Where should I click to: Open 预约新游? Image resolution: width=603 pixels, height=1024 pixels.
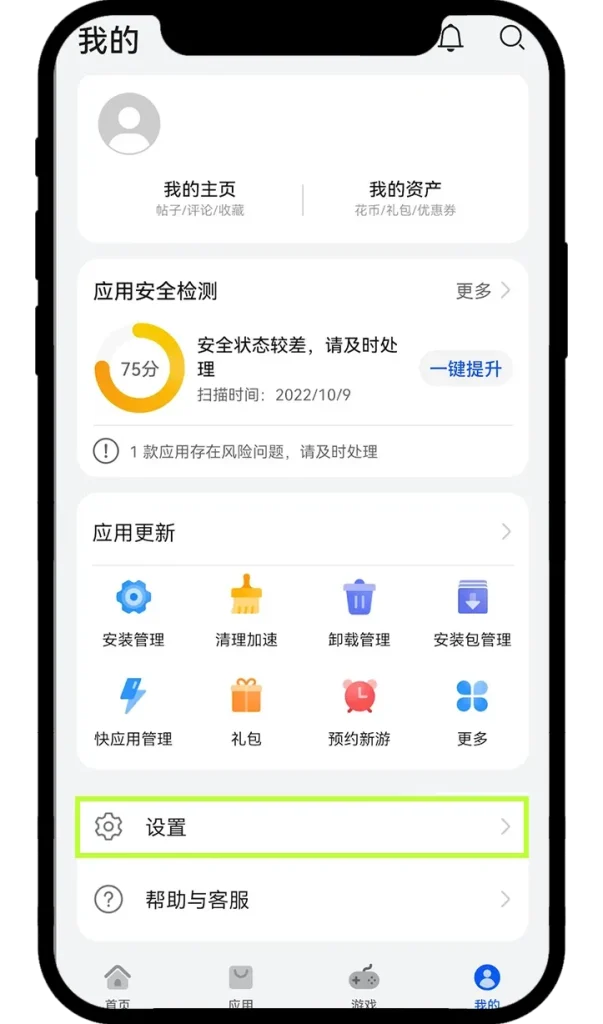(x=359, y=710)
